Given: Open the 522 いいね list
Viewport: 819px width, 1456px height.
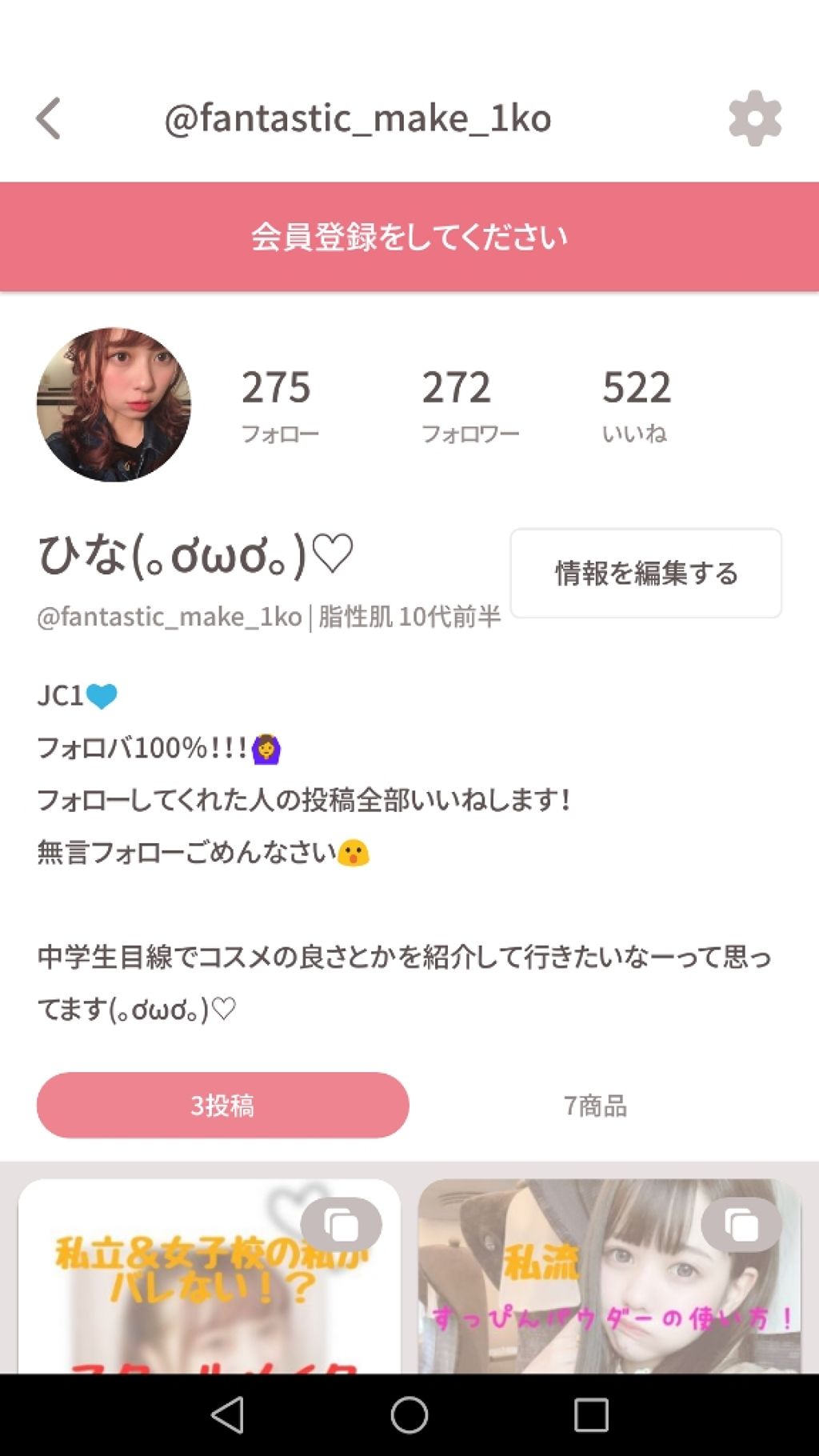Looking at the screenshot, I should [636, 405].
